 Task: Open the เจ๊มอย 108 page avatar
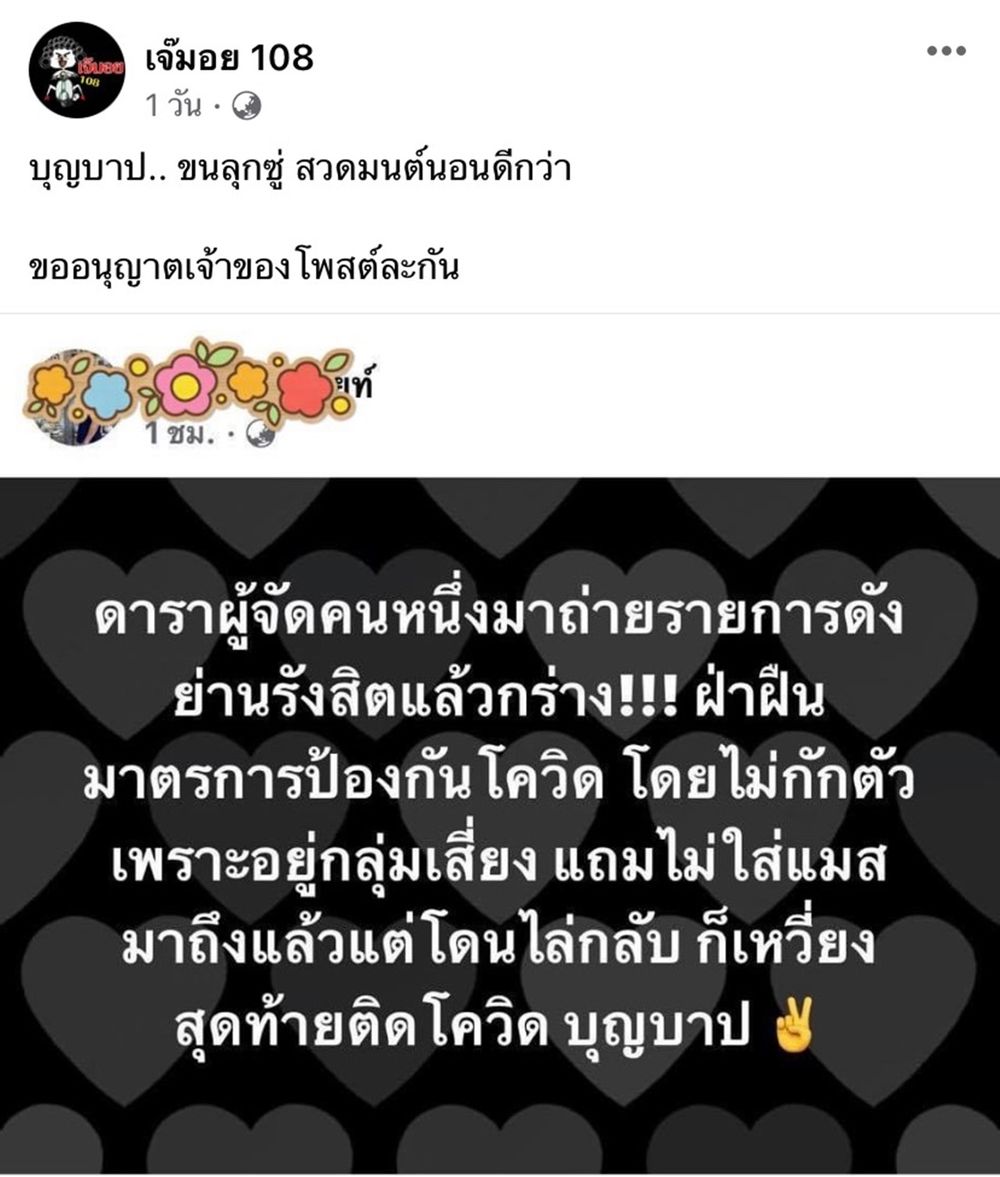[x=76, y=70]
